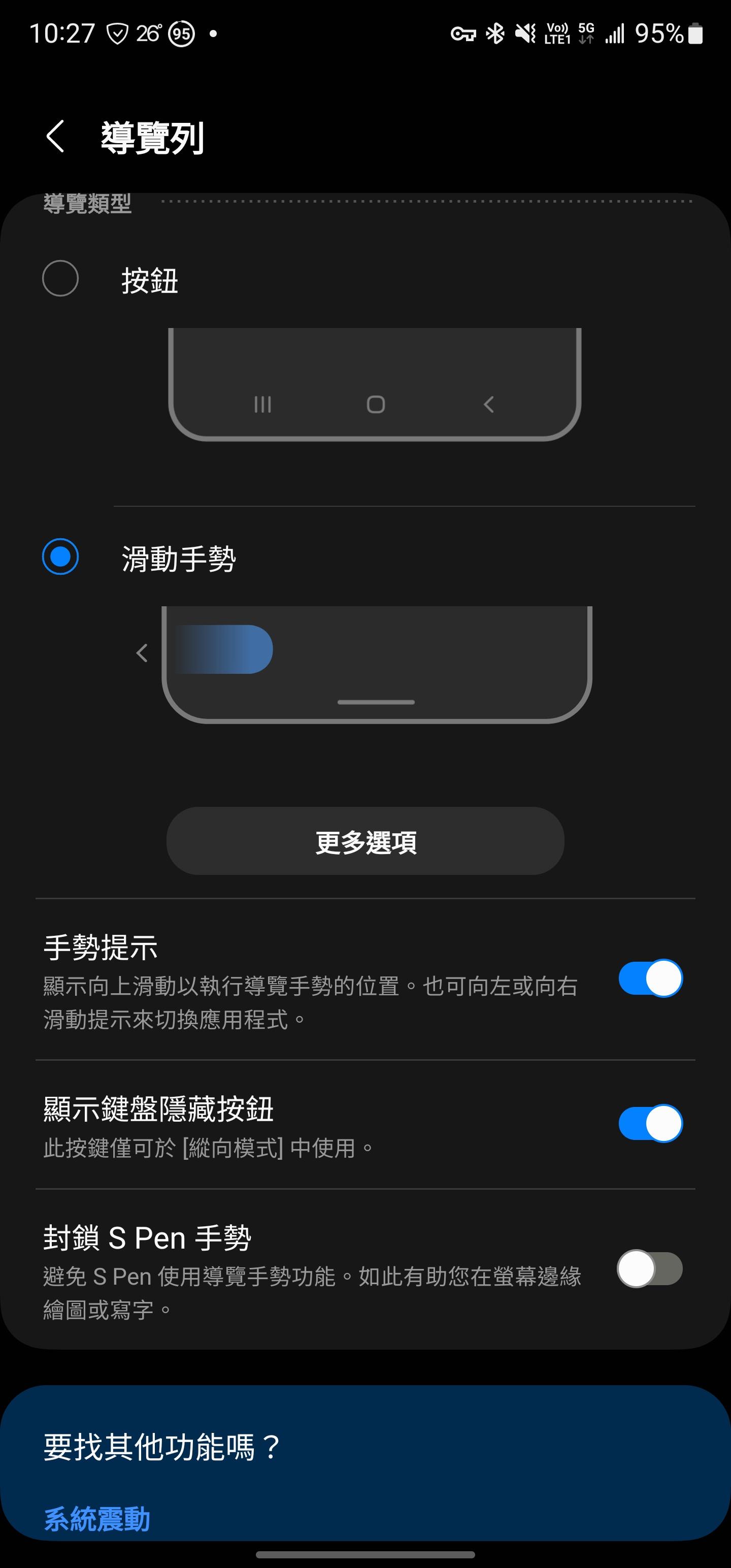Select the 滑動手勢 navigation type
This screenshot has height=1568, width=731.
(60, 557)
